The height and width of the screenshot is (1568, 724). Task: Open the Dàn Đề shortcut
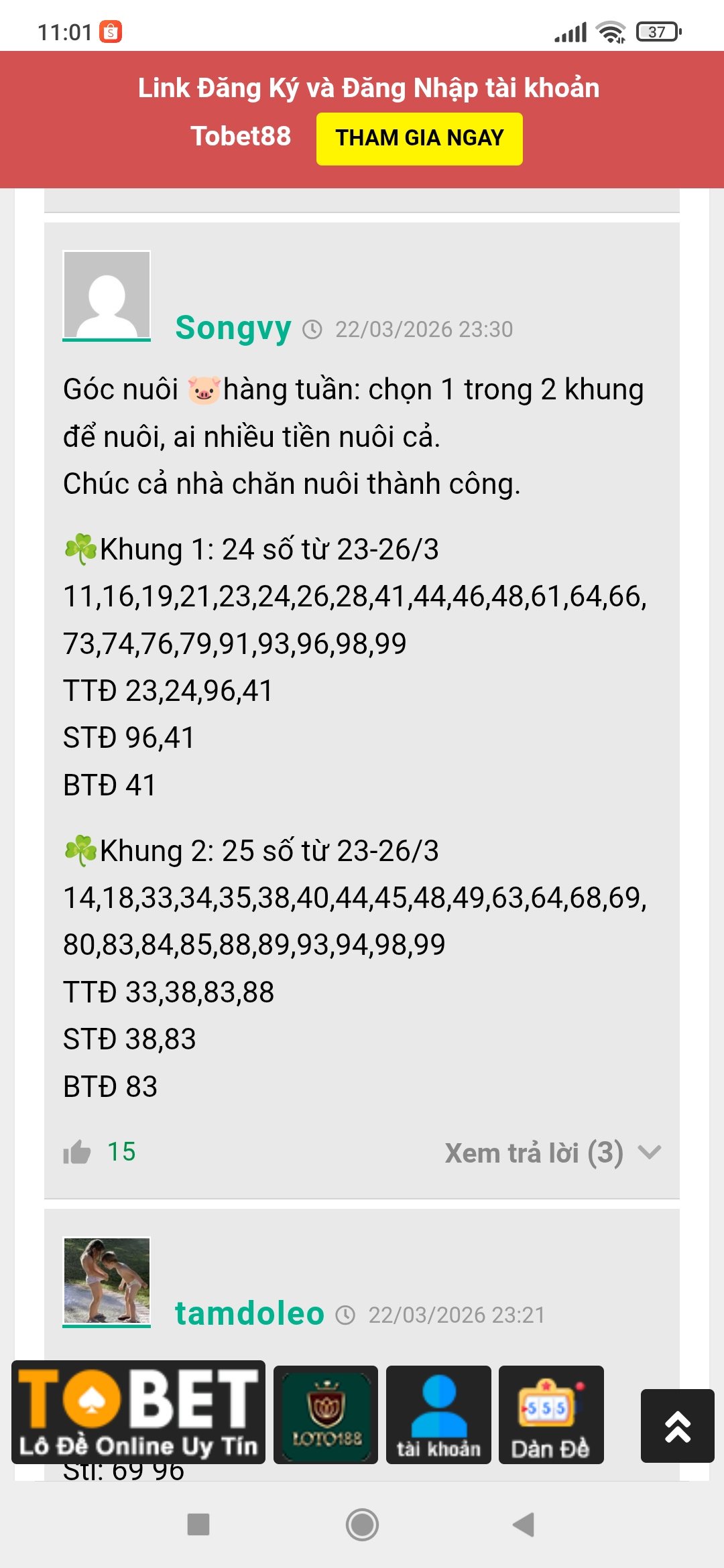coord(550,1414)
